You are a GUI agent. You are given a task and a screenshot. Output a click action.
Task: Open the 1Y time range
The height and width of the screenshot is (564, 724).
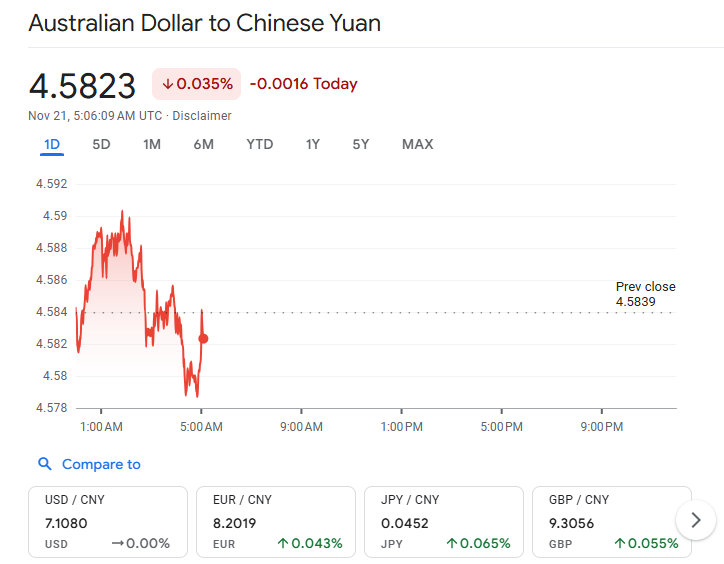tap(313, 144)
